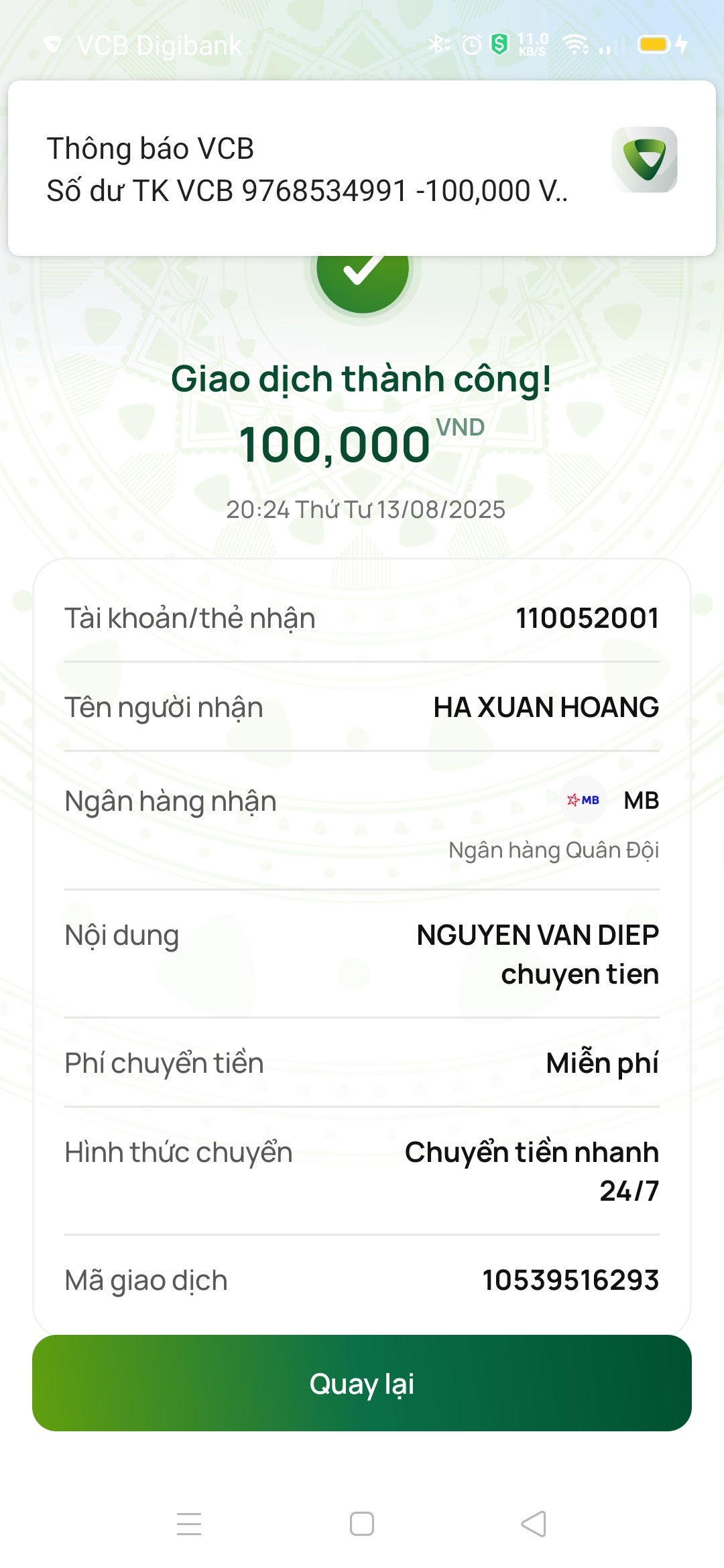
Task: Tap the Quay lại button
Action: click(x=362, y=1383)
